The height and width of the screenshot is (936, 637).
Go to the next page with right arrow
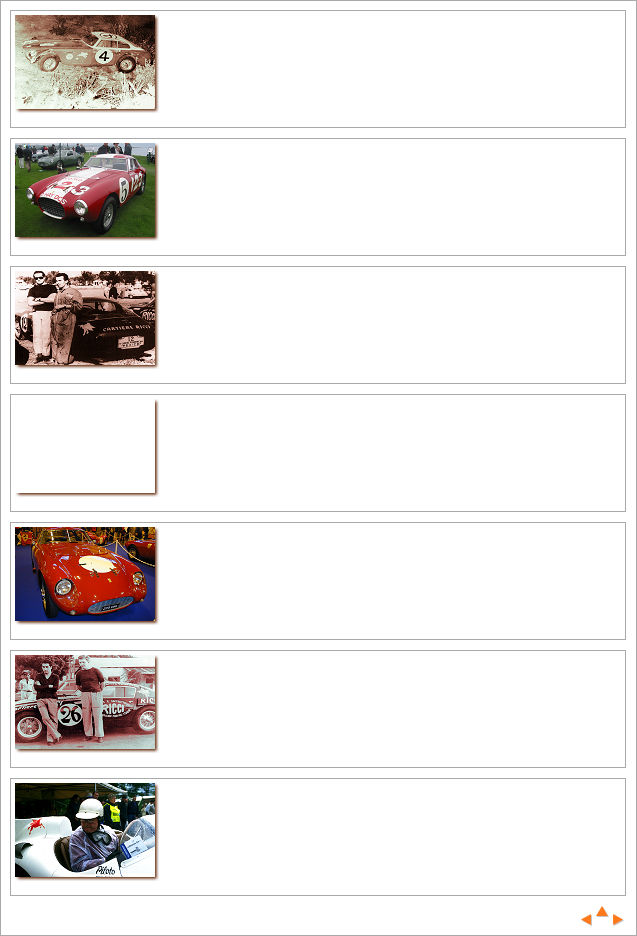[618, 919]
